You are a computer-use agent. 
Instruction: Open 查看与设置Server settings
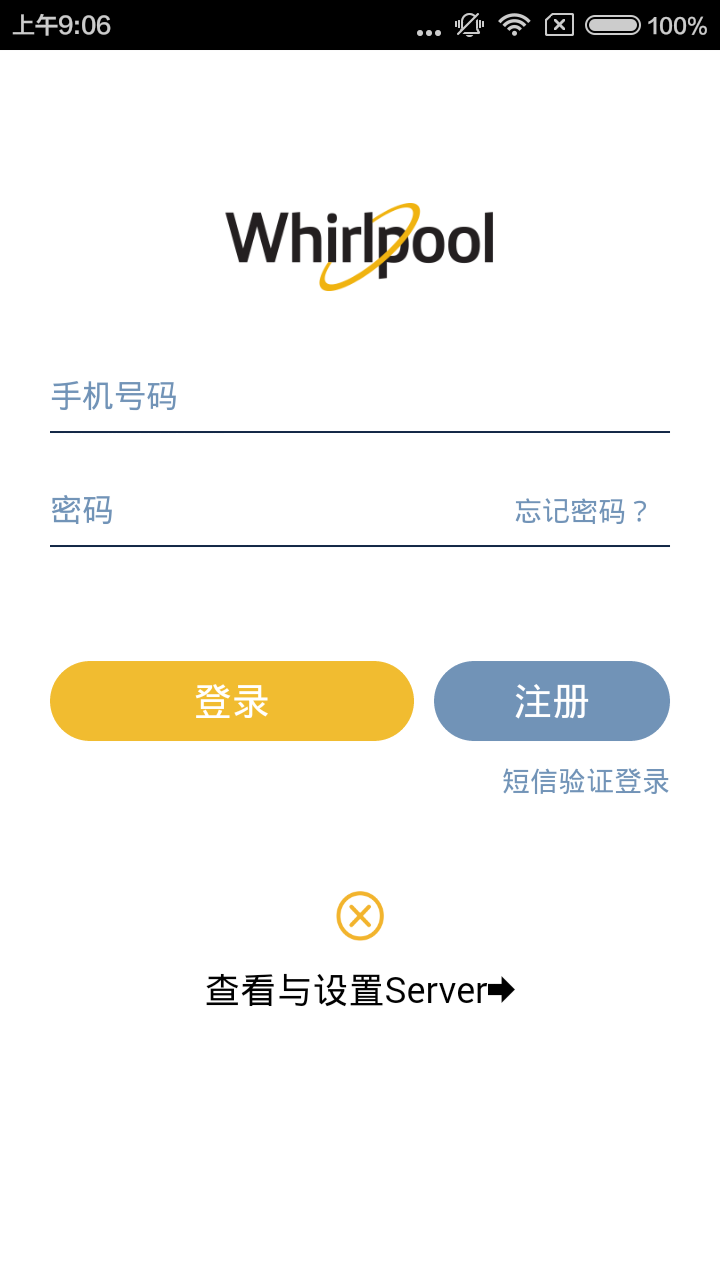[x=360, y=991]
